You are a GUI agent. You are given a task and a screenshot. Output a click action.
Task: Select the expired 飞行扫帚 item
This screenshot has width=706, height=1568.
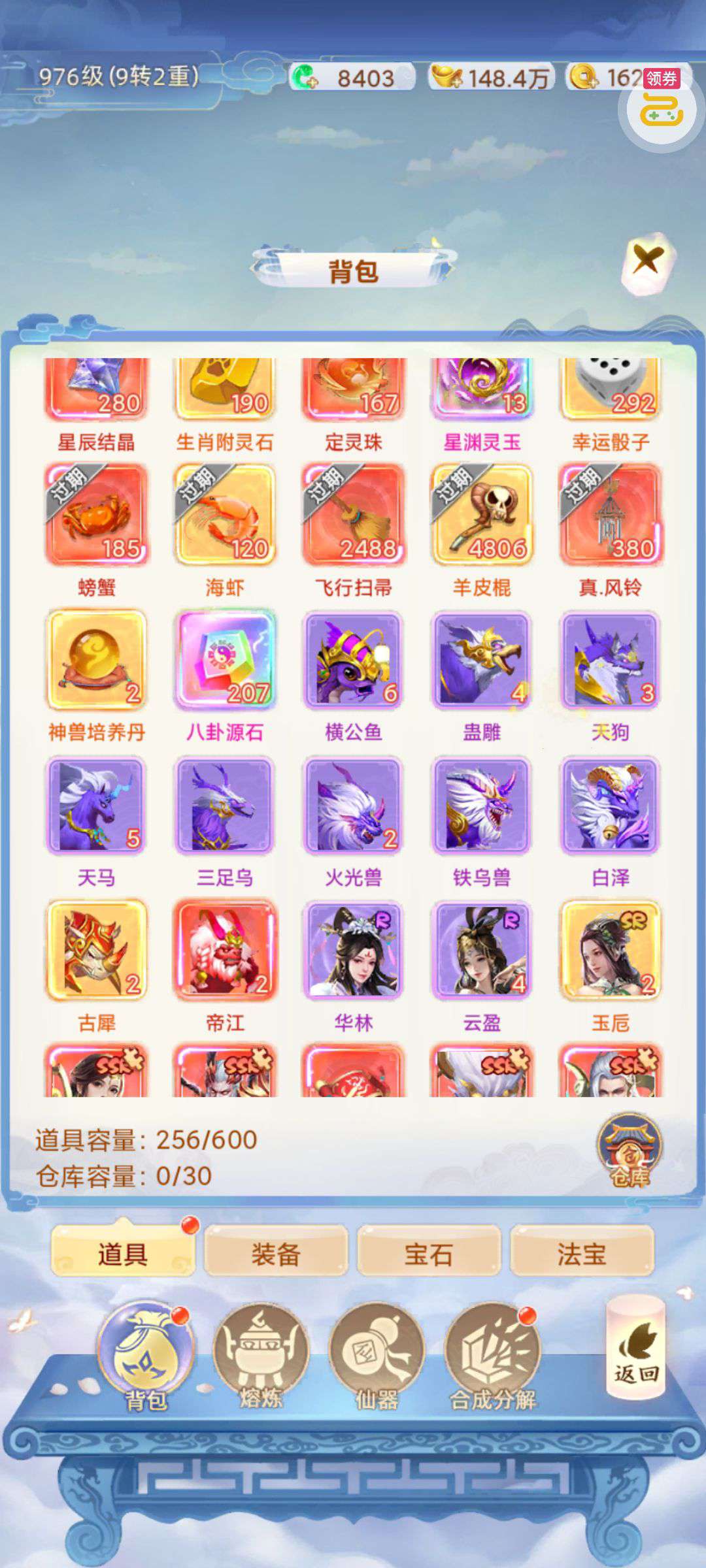click(x=354, y=515)
